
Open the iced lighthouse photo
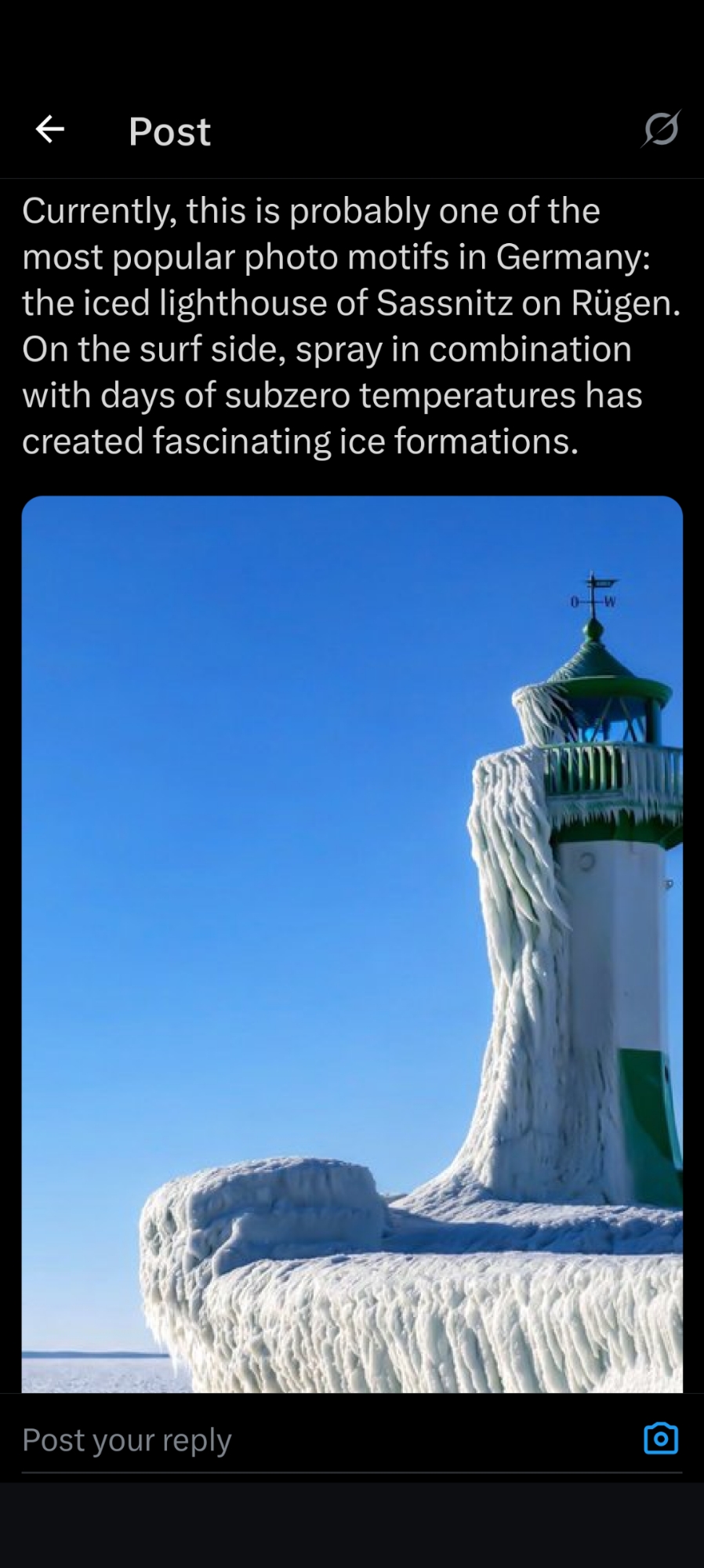352,941
